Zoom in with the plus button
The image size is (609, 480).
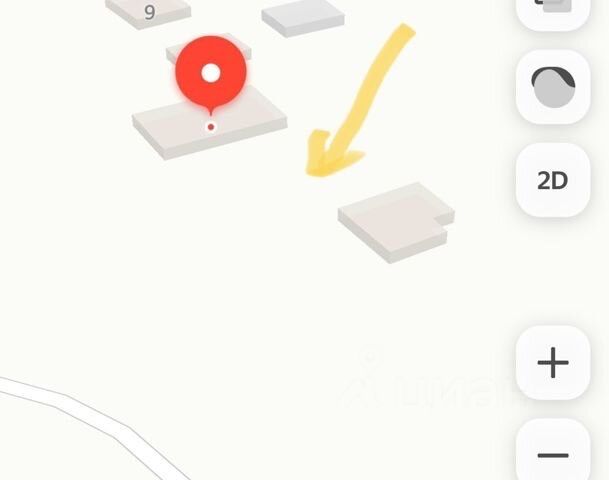(552, 362)
